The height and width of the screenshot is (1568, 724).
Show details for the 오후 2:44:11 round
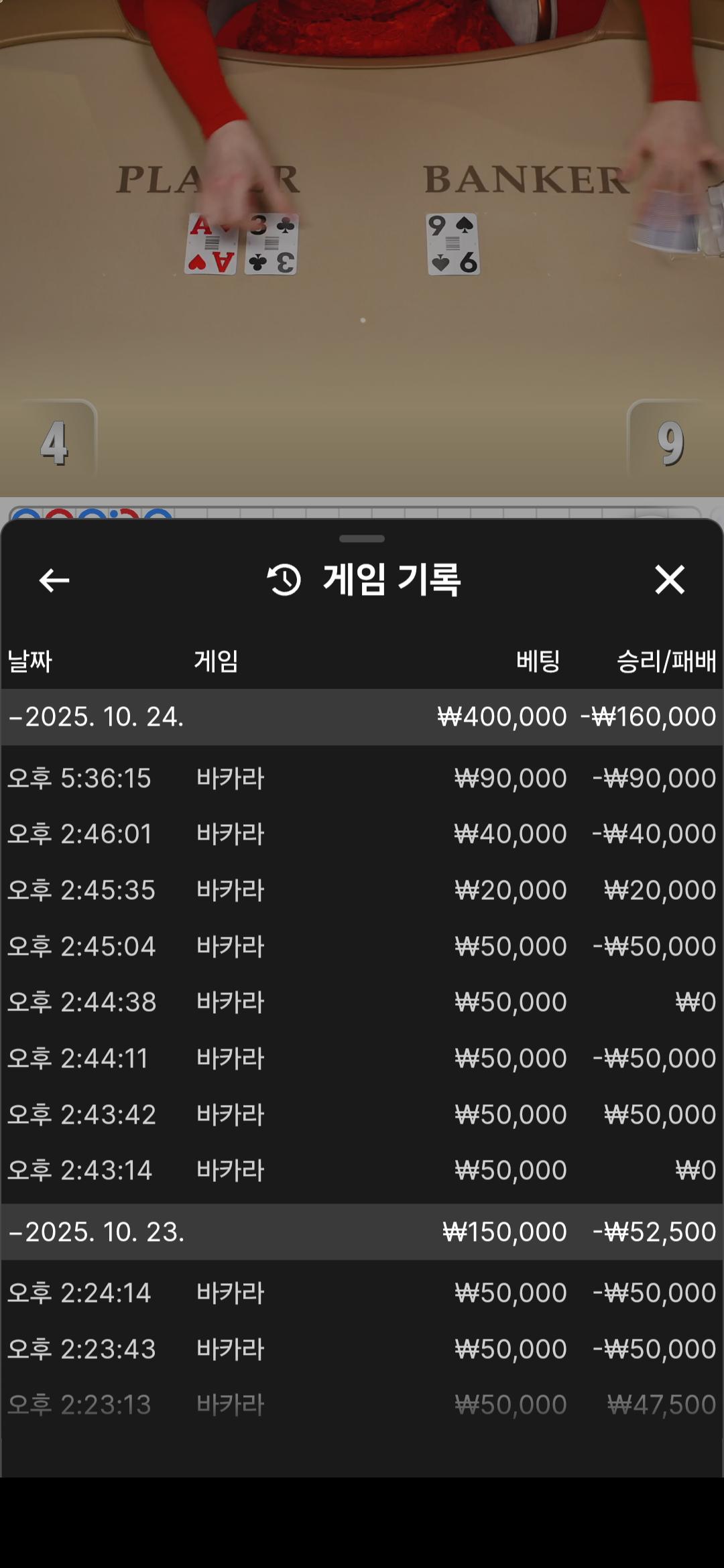[x=362, y=1058]
